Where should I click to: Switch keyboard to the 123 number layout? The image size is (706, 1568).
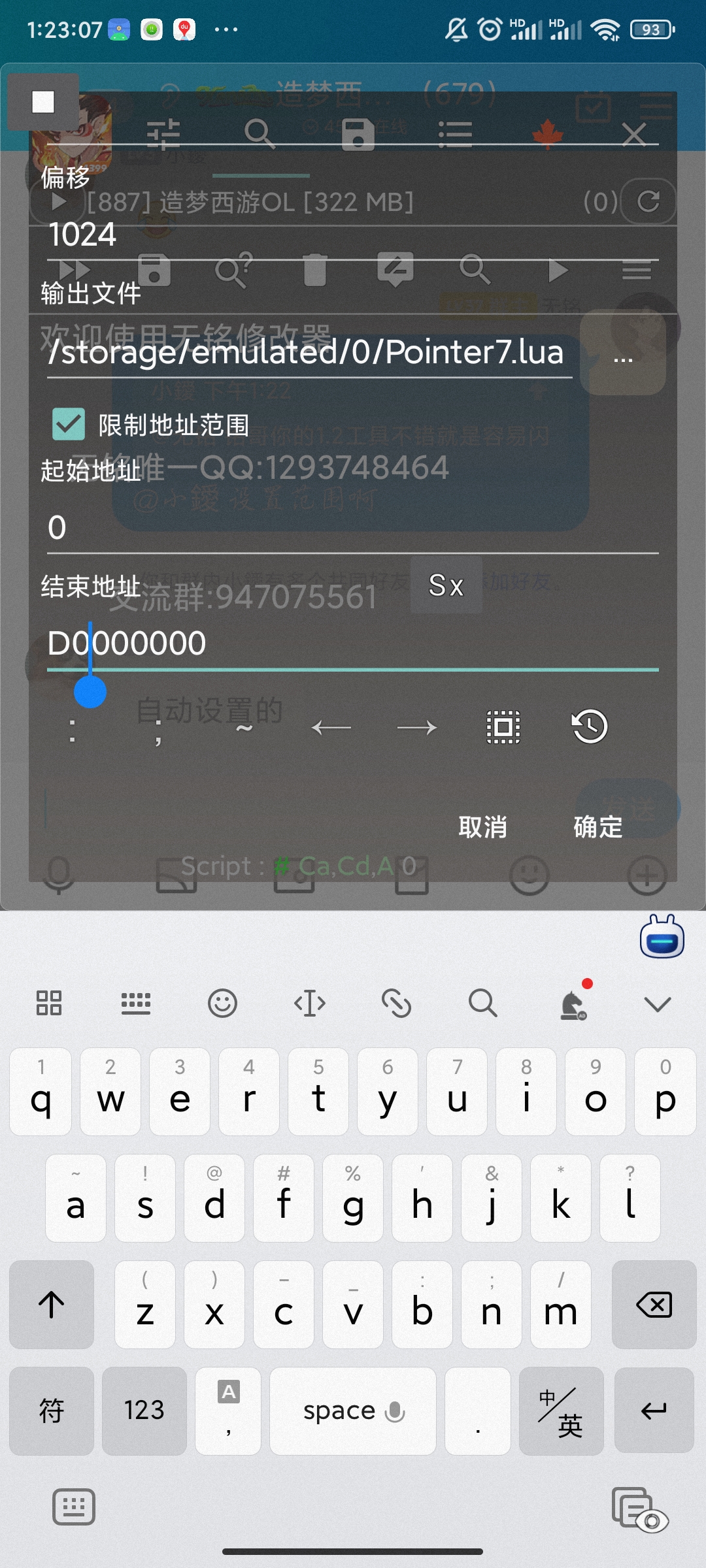point(144,1410)
